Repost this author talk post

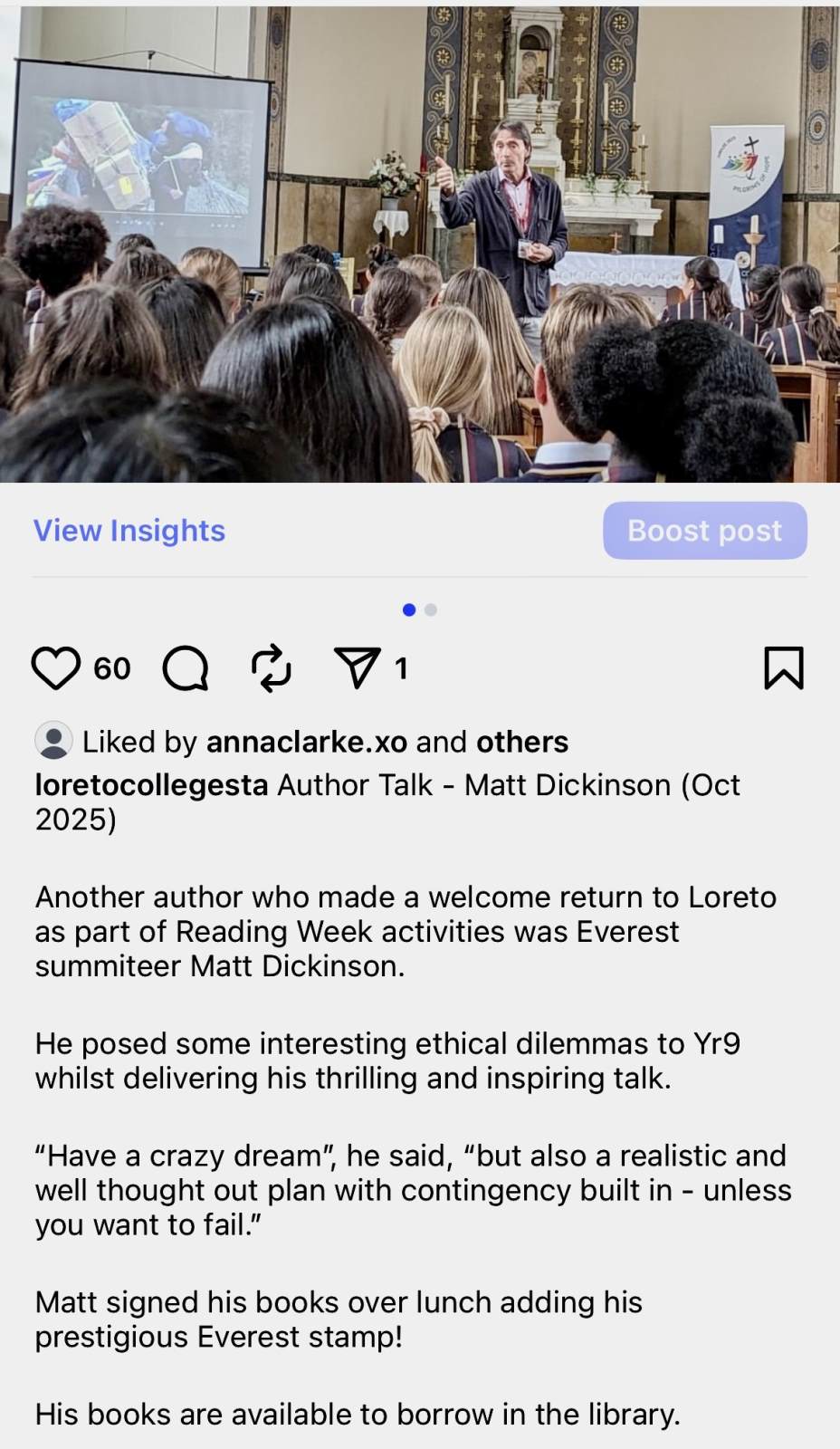271,668
